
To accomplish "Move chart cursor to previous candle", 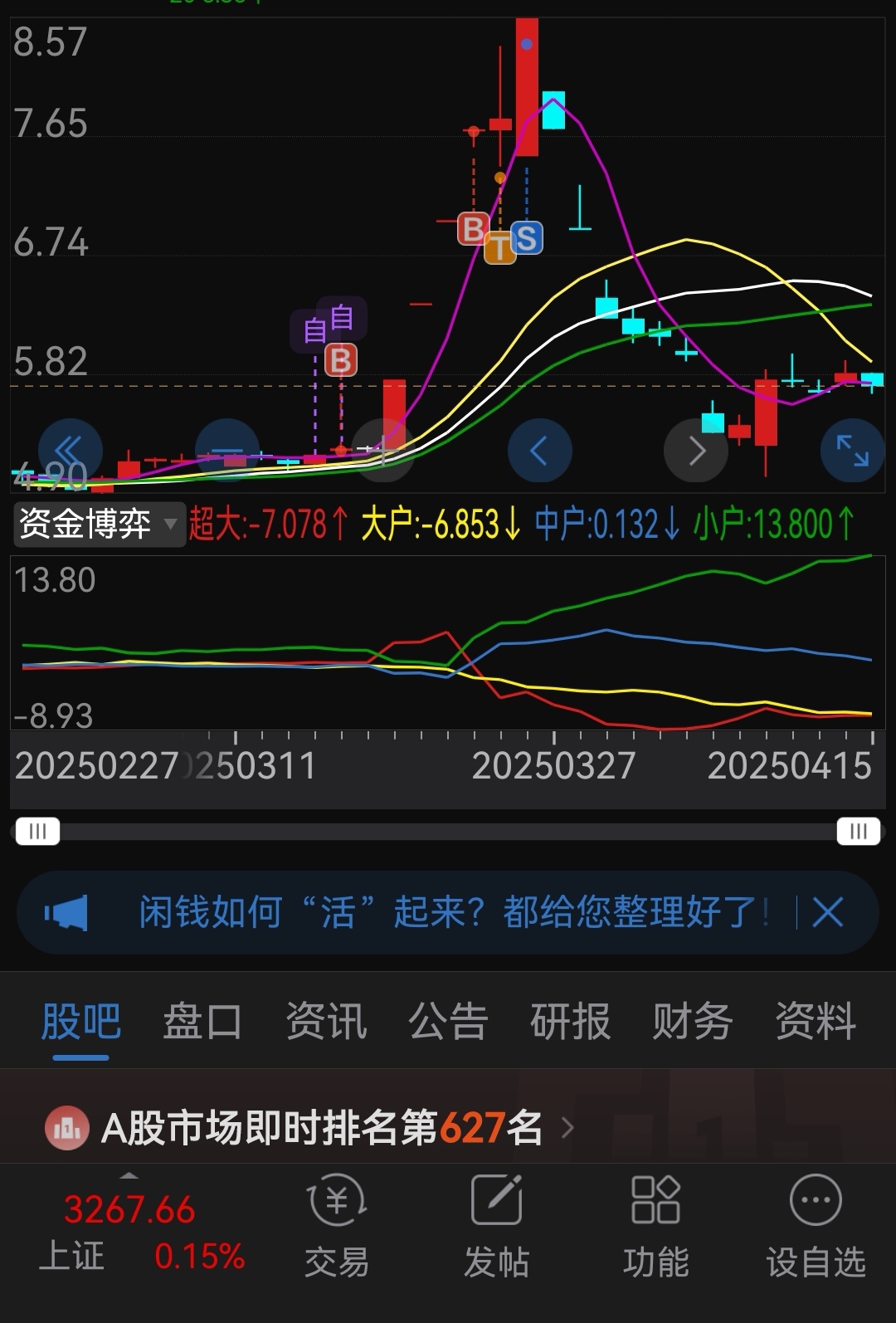I will [x=539, y=452].
